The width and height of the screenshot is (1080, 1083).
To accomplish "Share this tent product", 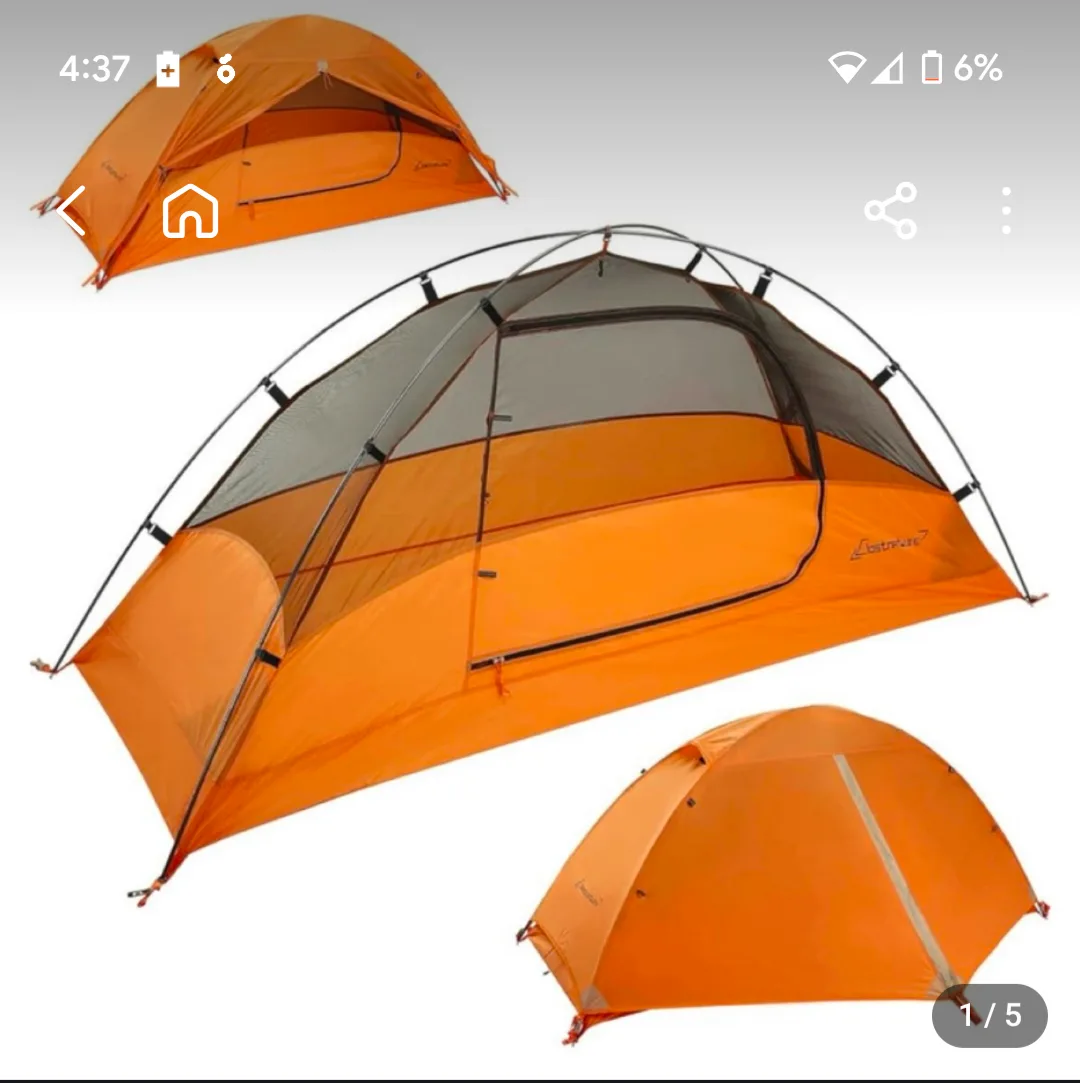I will point(891,211).
